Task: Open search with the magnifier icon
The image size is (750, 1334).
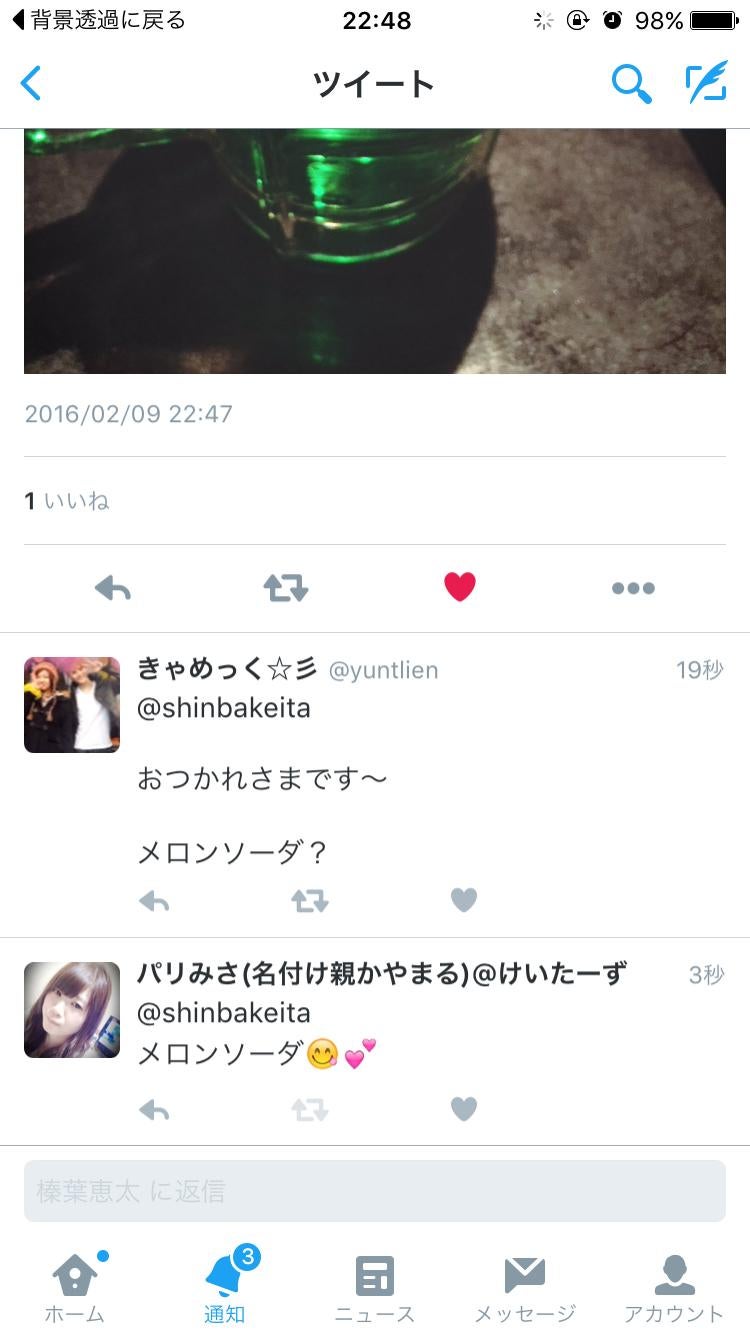Action: 631,84
